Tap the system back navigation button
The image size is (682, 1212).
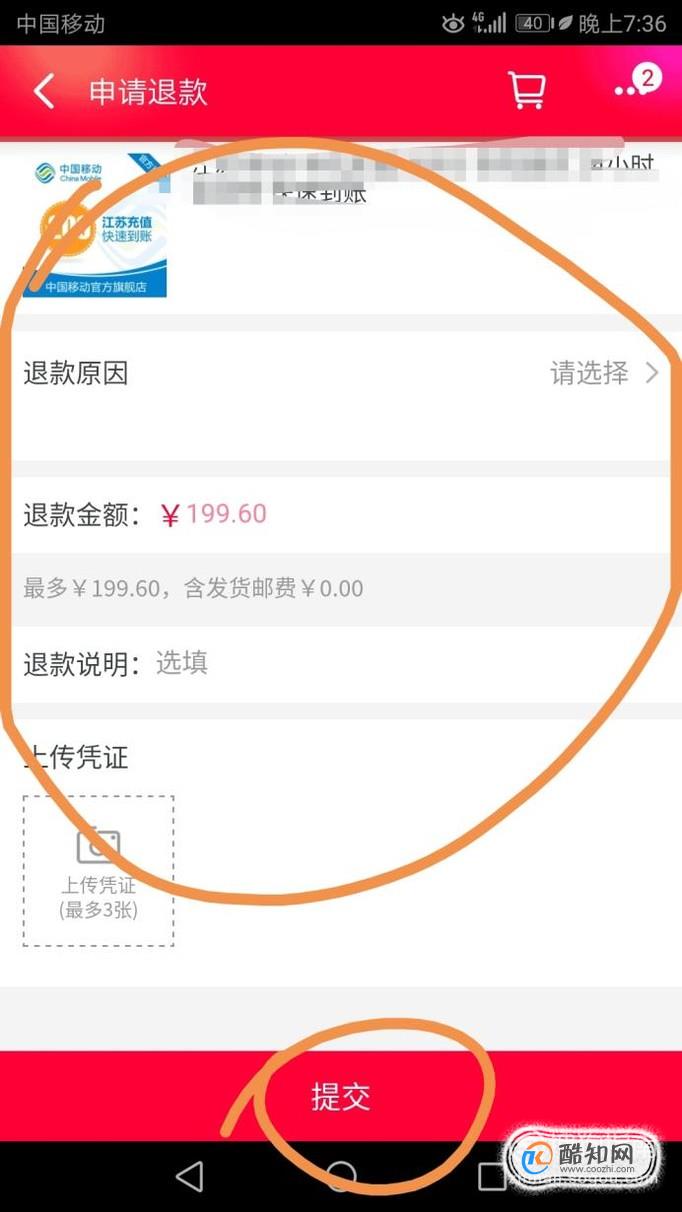(189, 1177)
